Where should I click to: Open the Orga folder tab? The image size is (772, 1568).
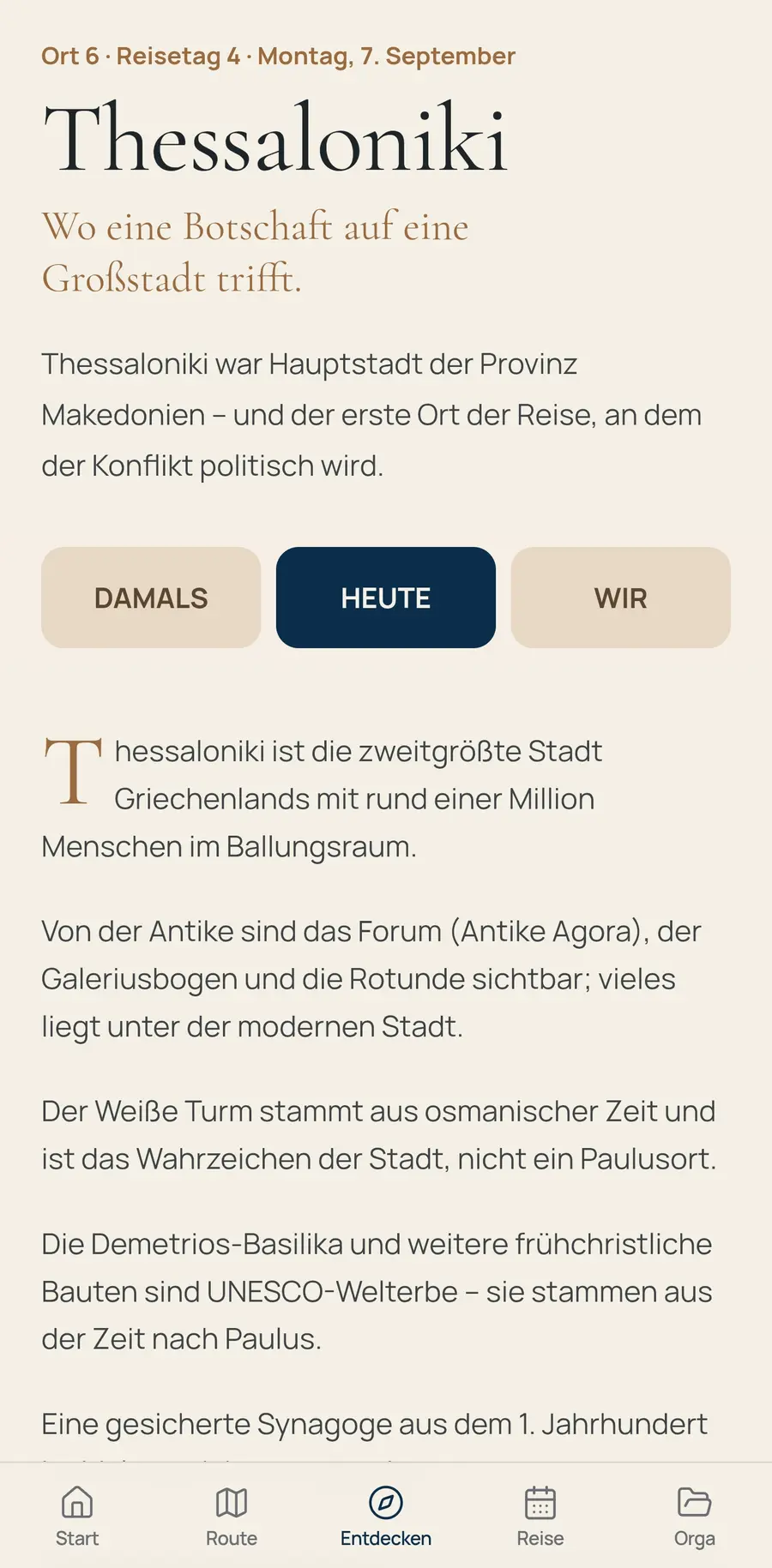click(x=695, y=1517)
